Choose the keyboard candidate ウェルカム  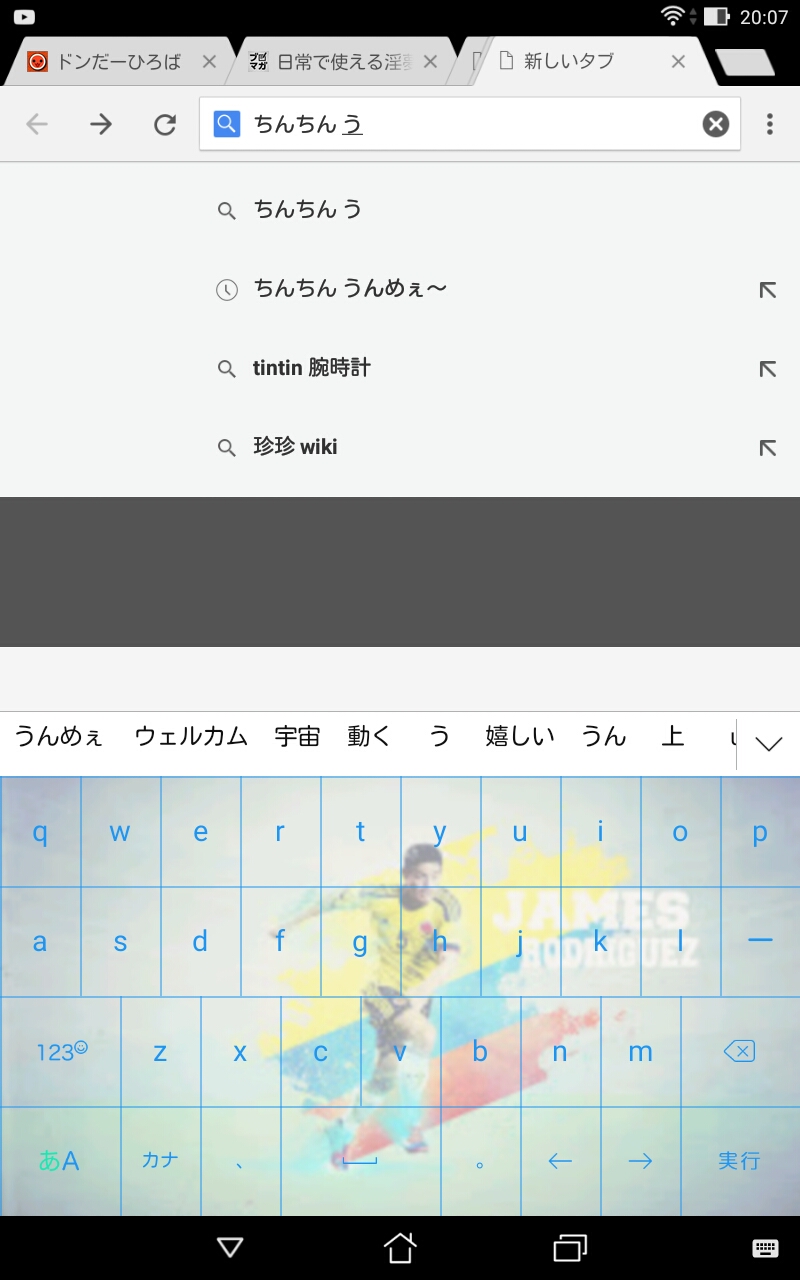[x=191, y=737]
